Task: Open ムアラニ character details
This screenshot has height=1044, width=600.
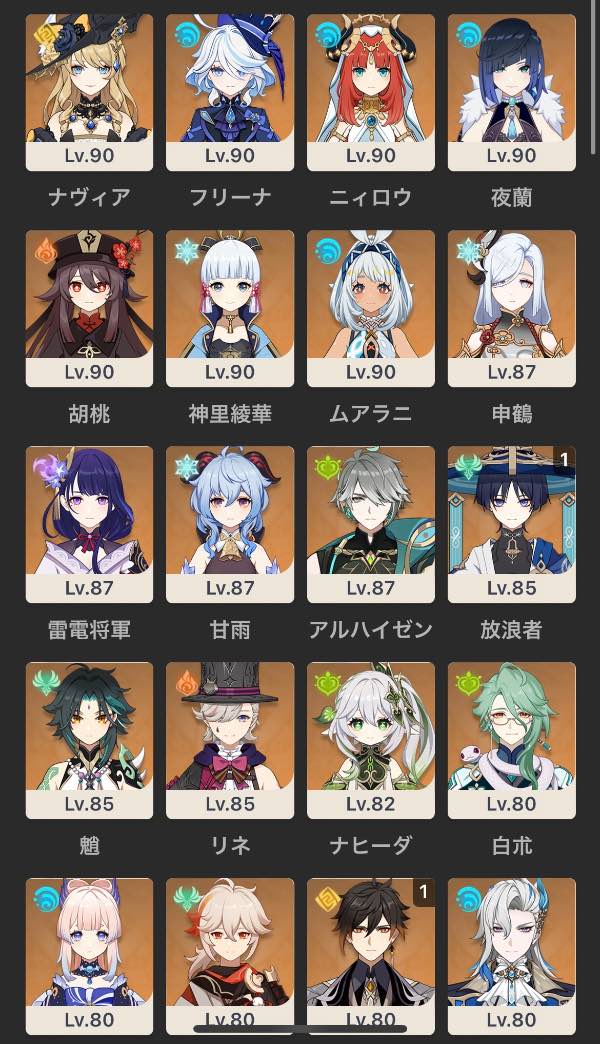Action: click(371, 308)
